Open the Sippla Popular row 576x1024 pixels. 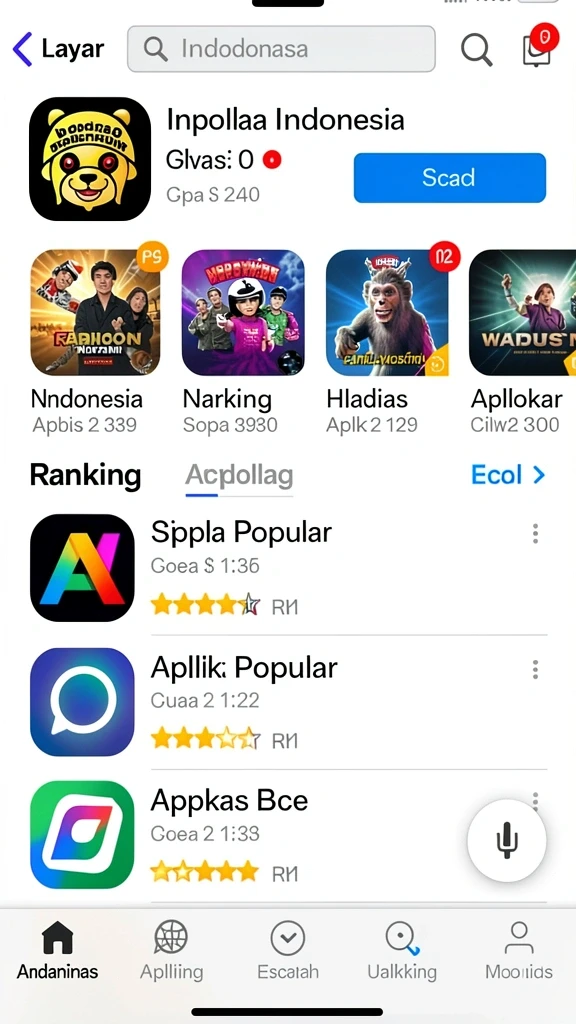289,568
